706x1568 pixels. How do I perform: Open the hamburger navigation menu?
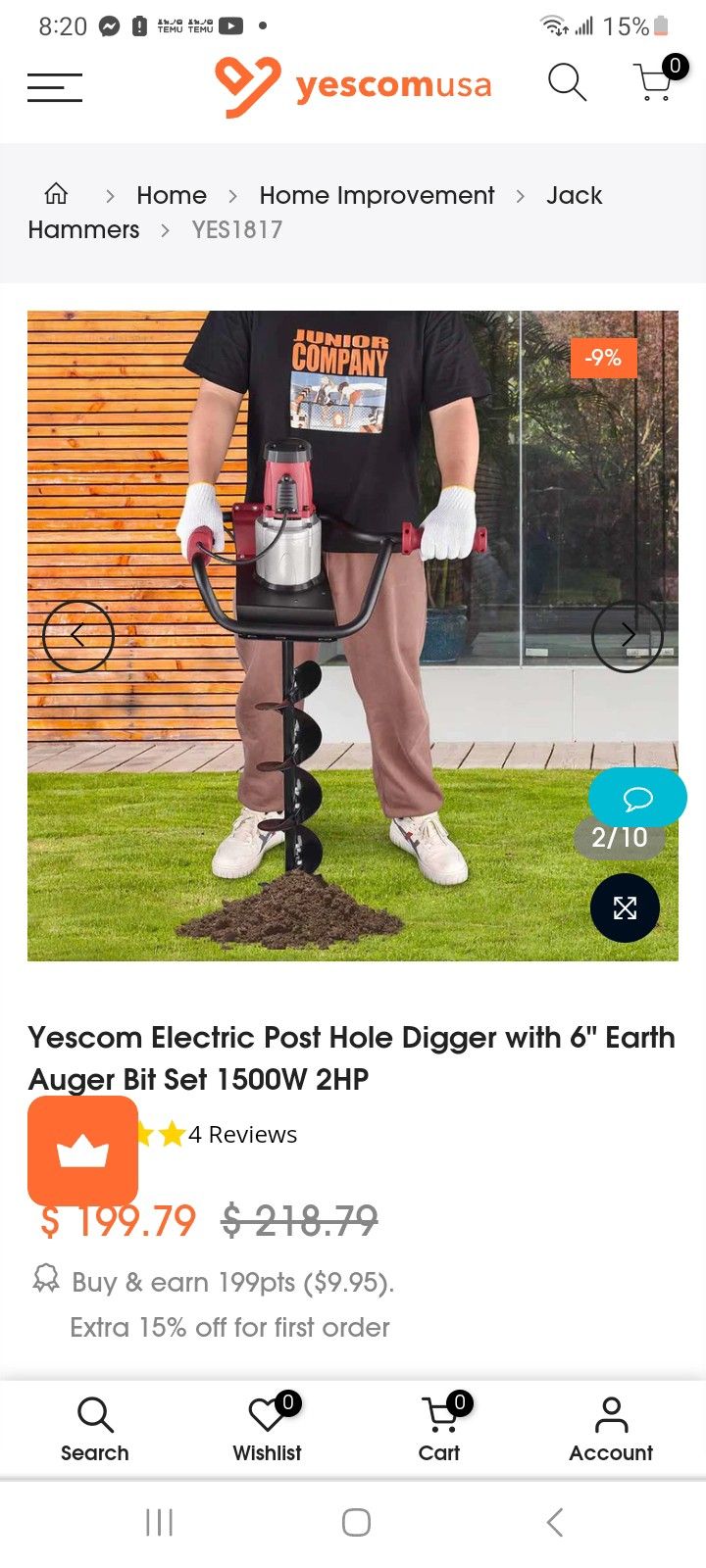[x=54, y=86]
